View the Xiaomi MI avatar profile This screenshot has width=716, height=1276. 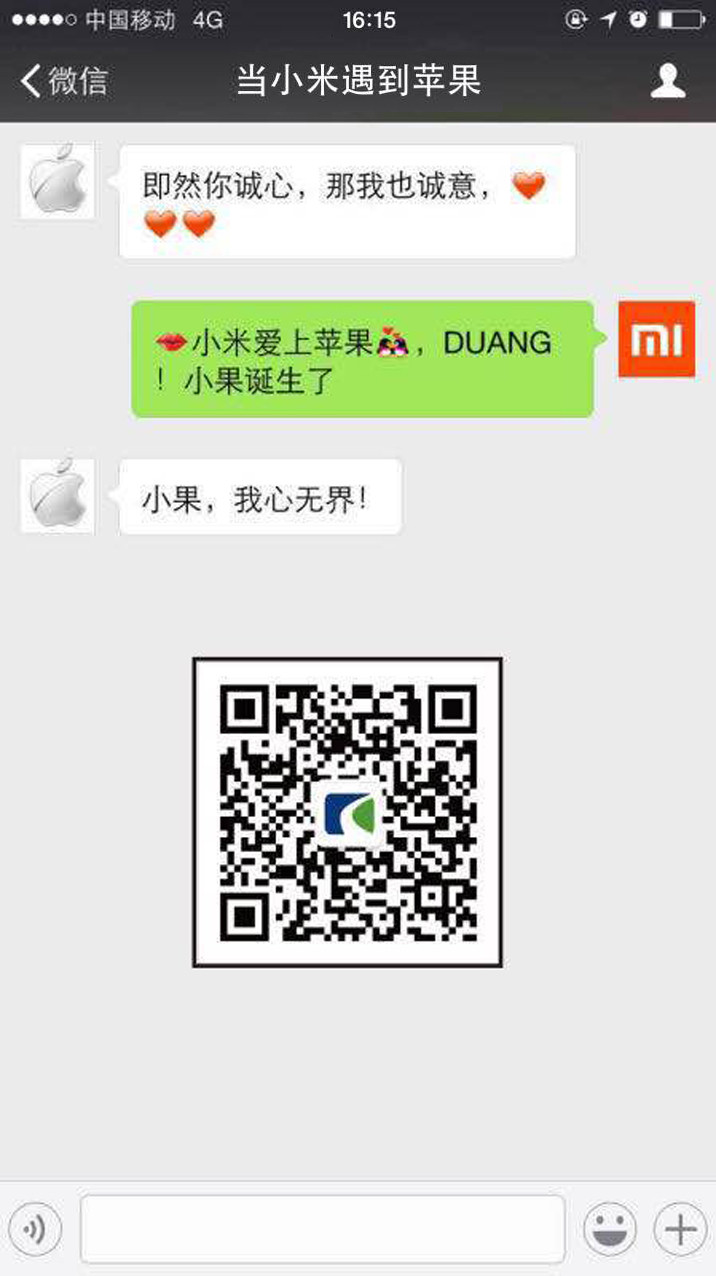pos(656,340)
